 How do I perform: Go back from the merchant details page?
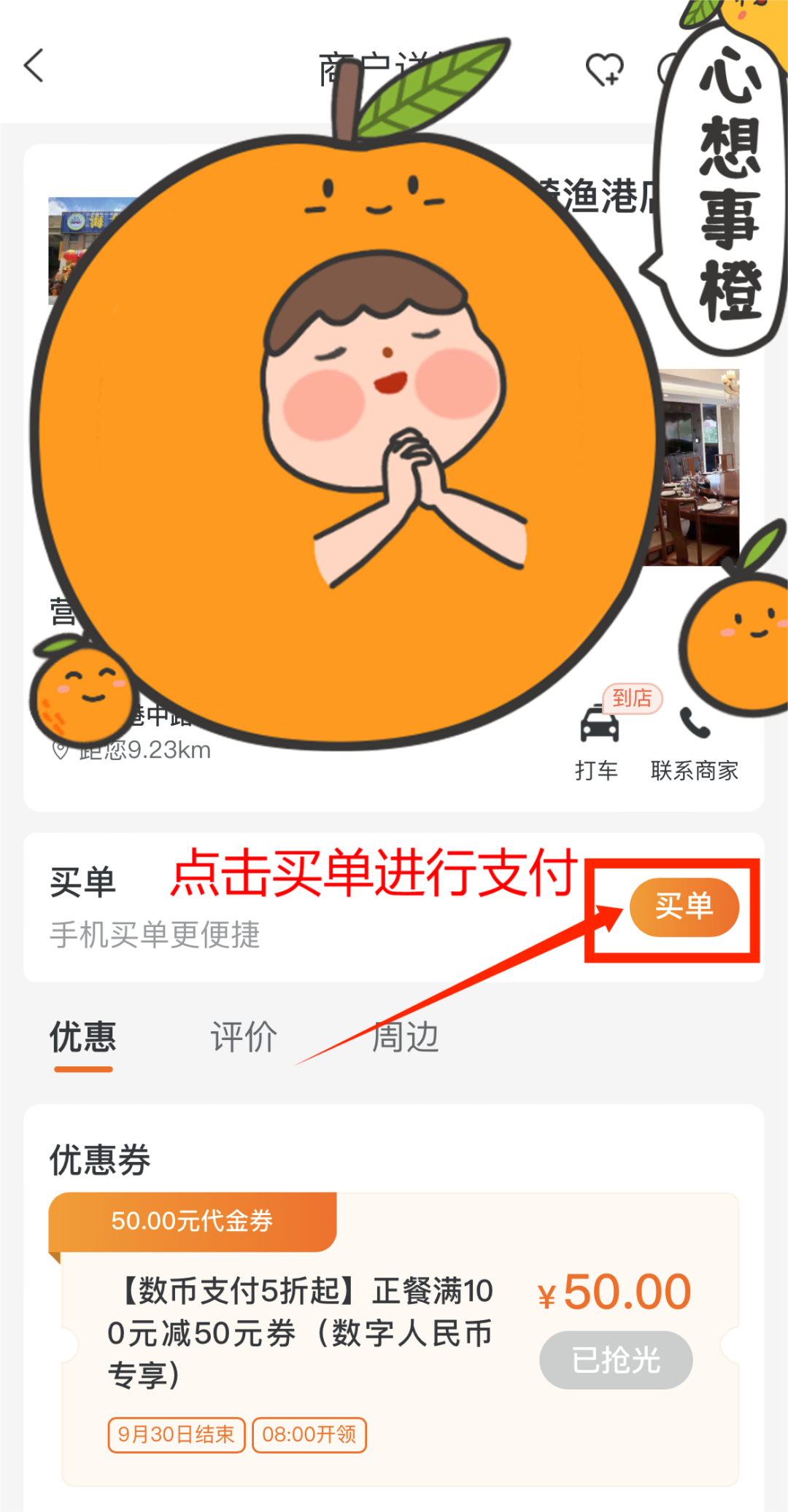(x=34, y=66)
